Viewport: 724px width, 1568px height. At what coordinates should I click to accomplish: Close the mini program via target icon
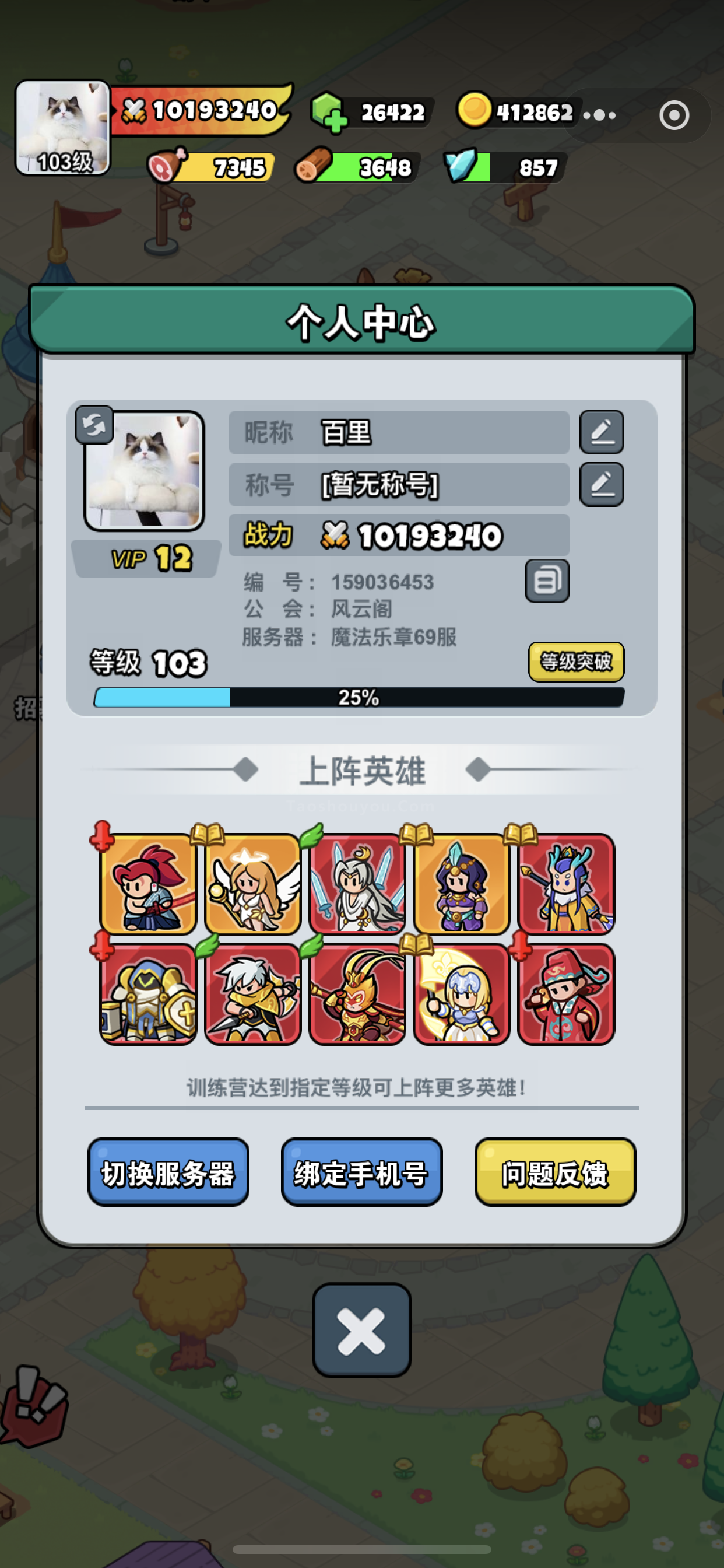click(x=674, y=115)
